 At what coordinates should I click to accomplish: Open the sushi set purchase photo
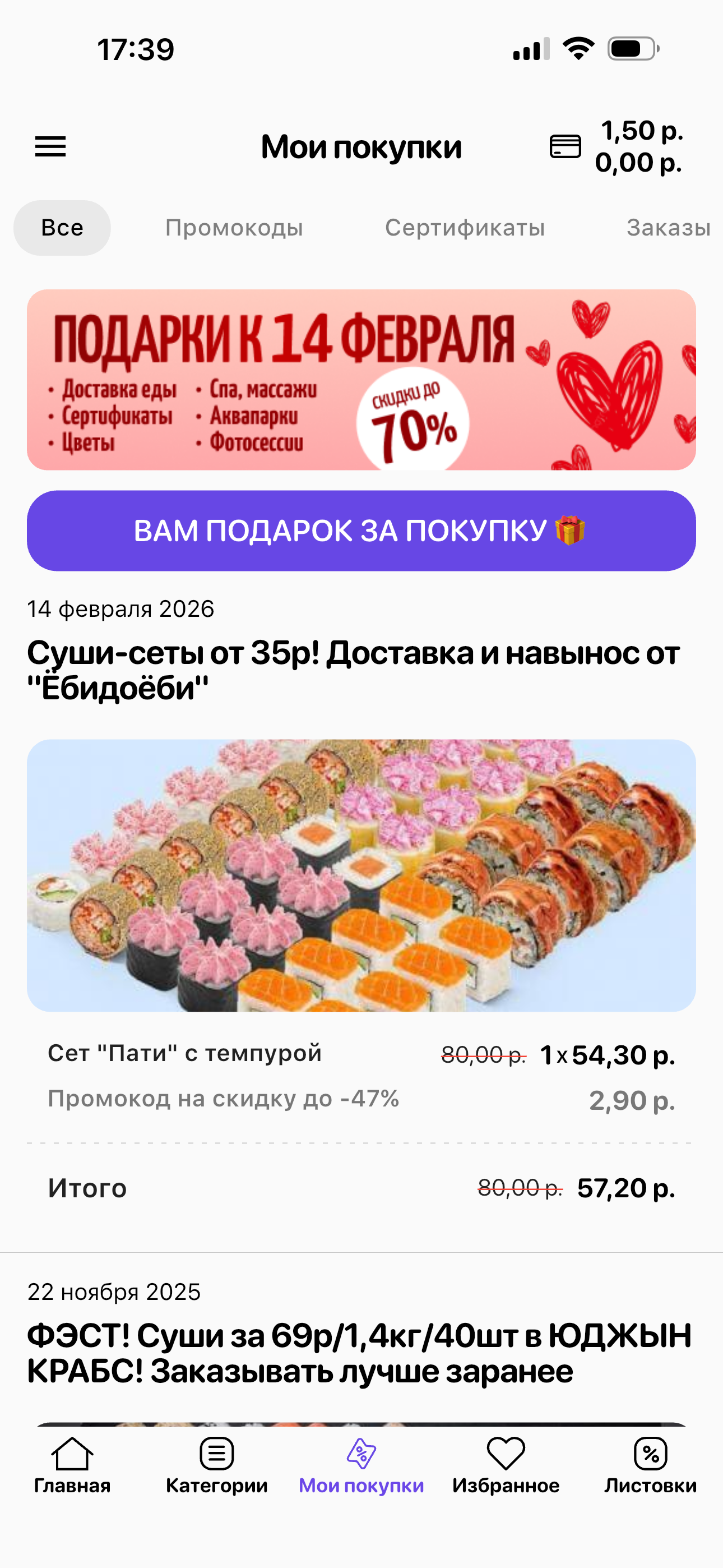(361, 875)
